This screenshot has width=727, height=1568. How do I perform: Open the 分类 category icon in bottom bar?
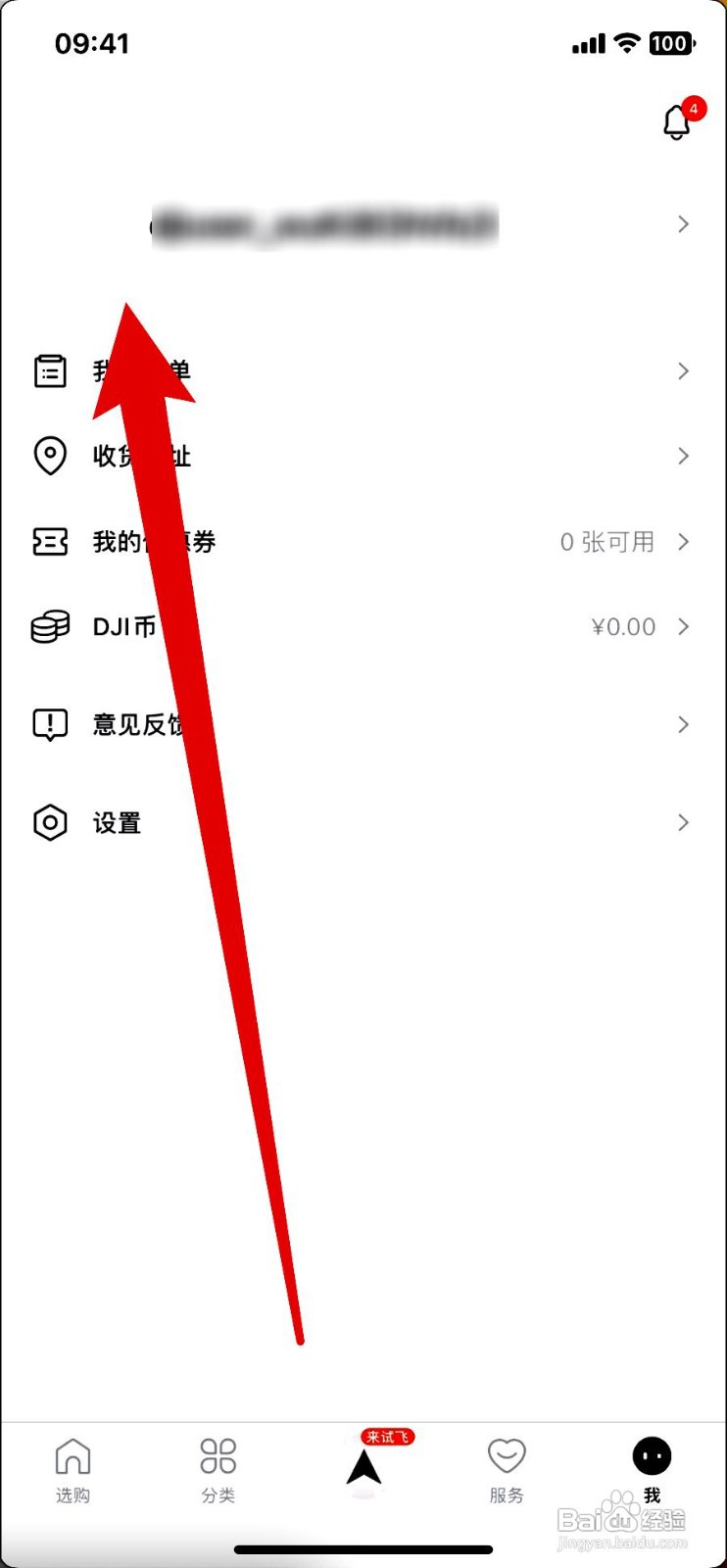tap(218, 1457)
